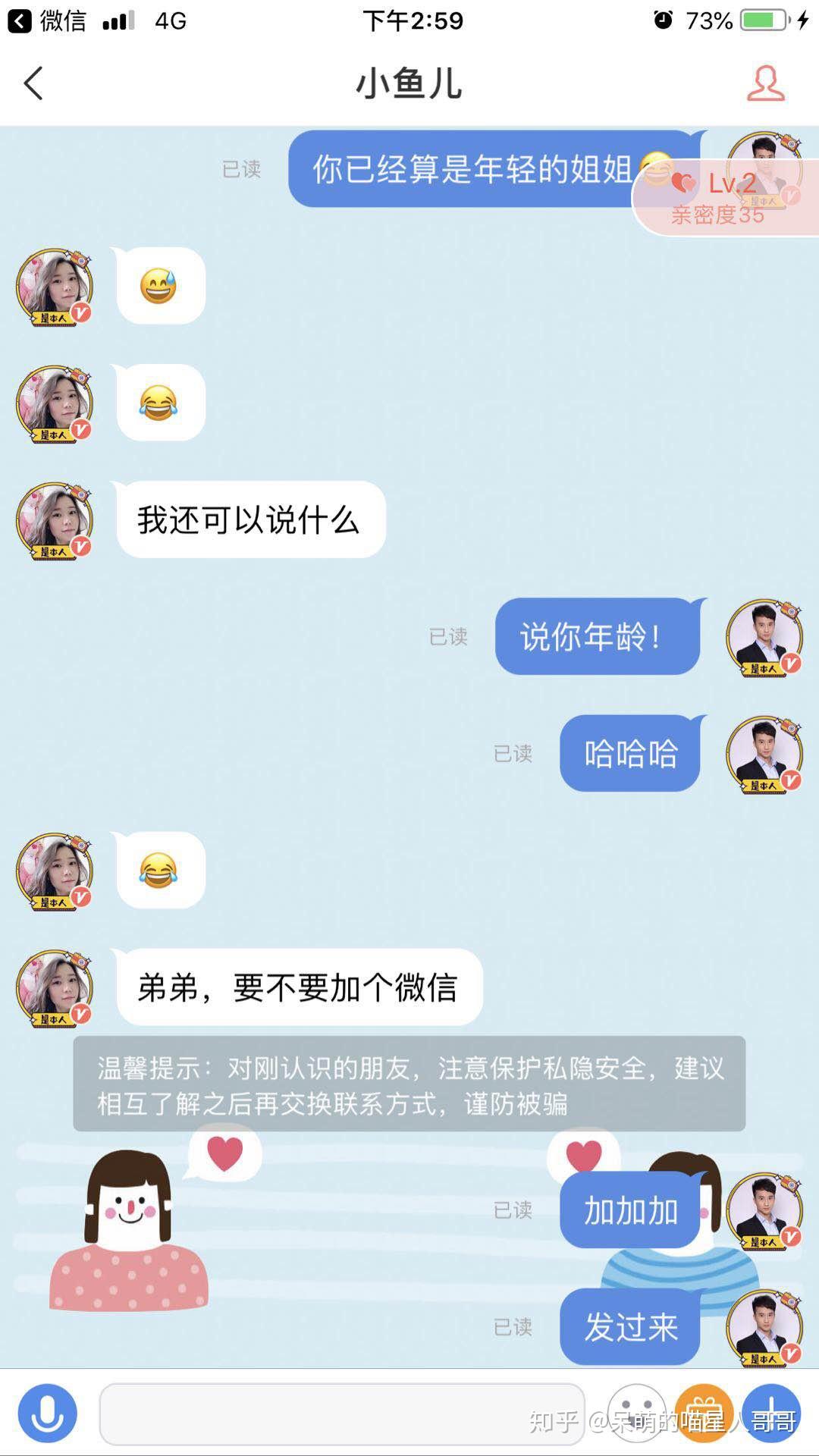Screen dimensions: 819x1456
Task: Open the Lv.2 亲密度 badge
Action: coord(717,197)
